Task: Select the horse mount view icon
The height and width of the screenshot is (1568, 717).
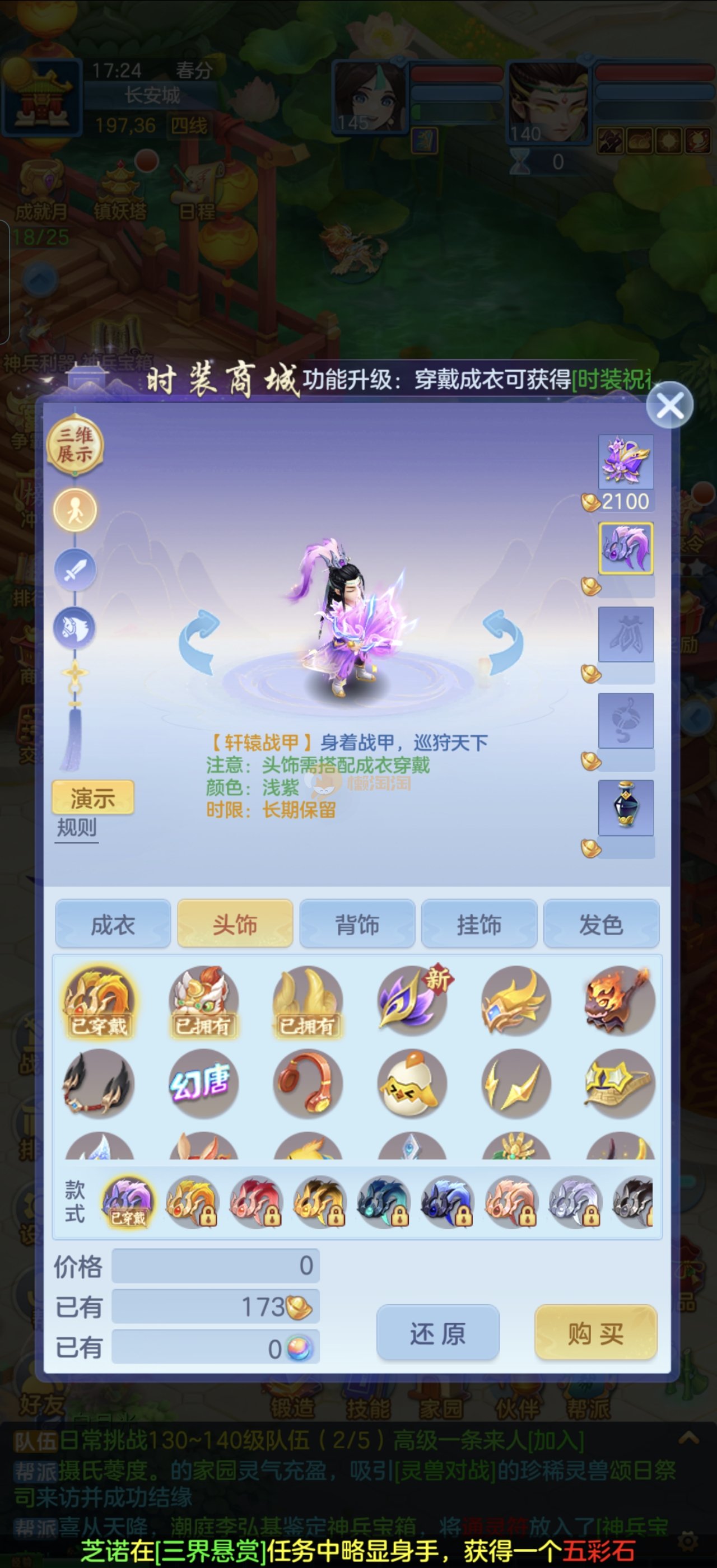Action: [75, 628]
